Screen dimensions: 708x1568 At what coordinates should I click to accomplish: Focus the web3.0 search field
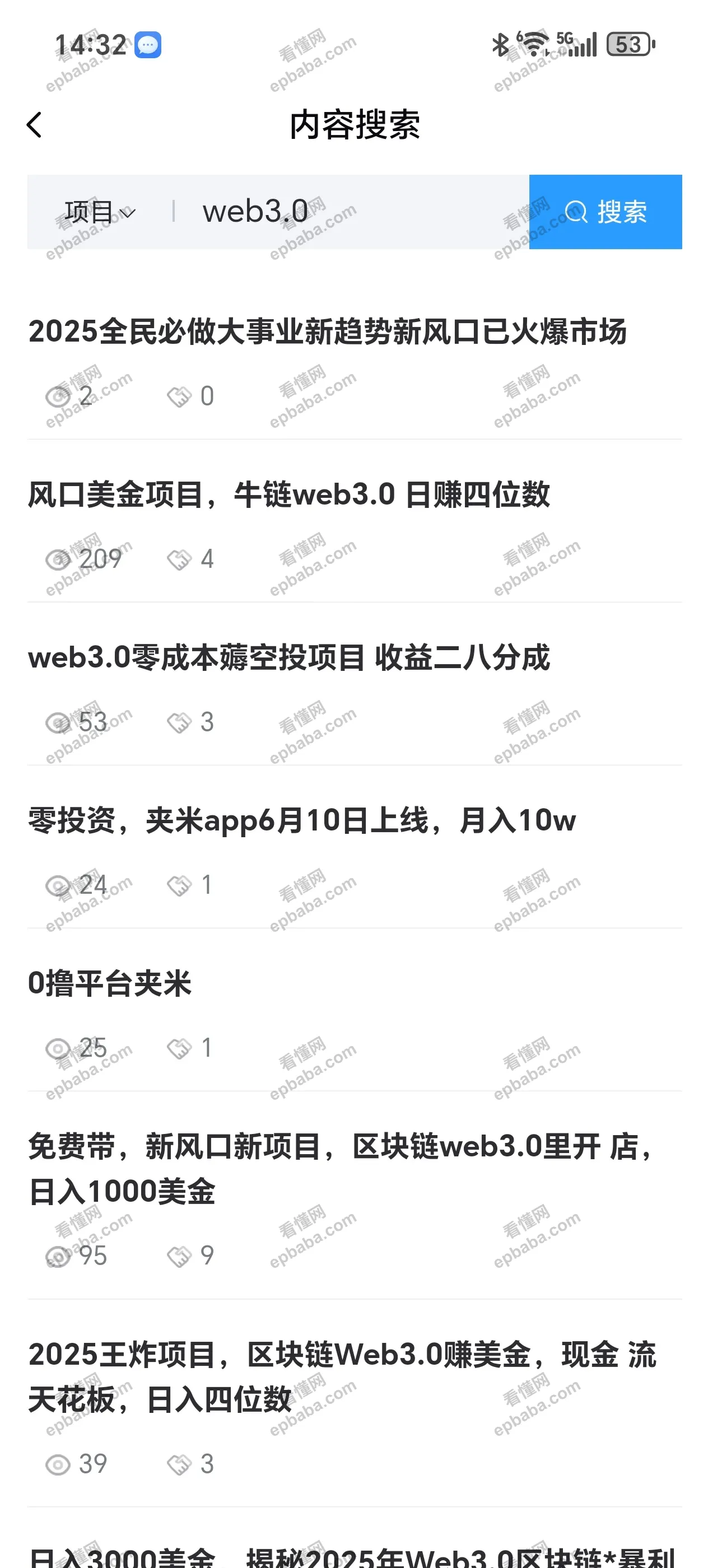[x=353, y=212]
